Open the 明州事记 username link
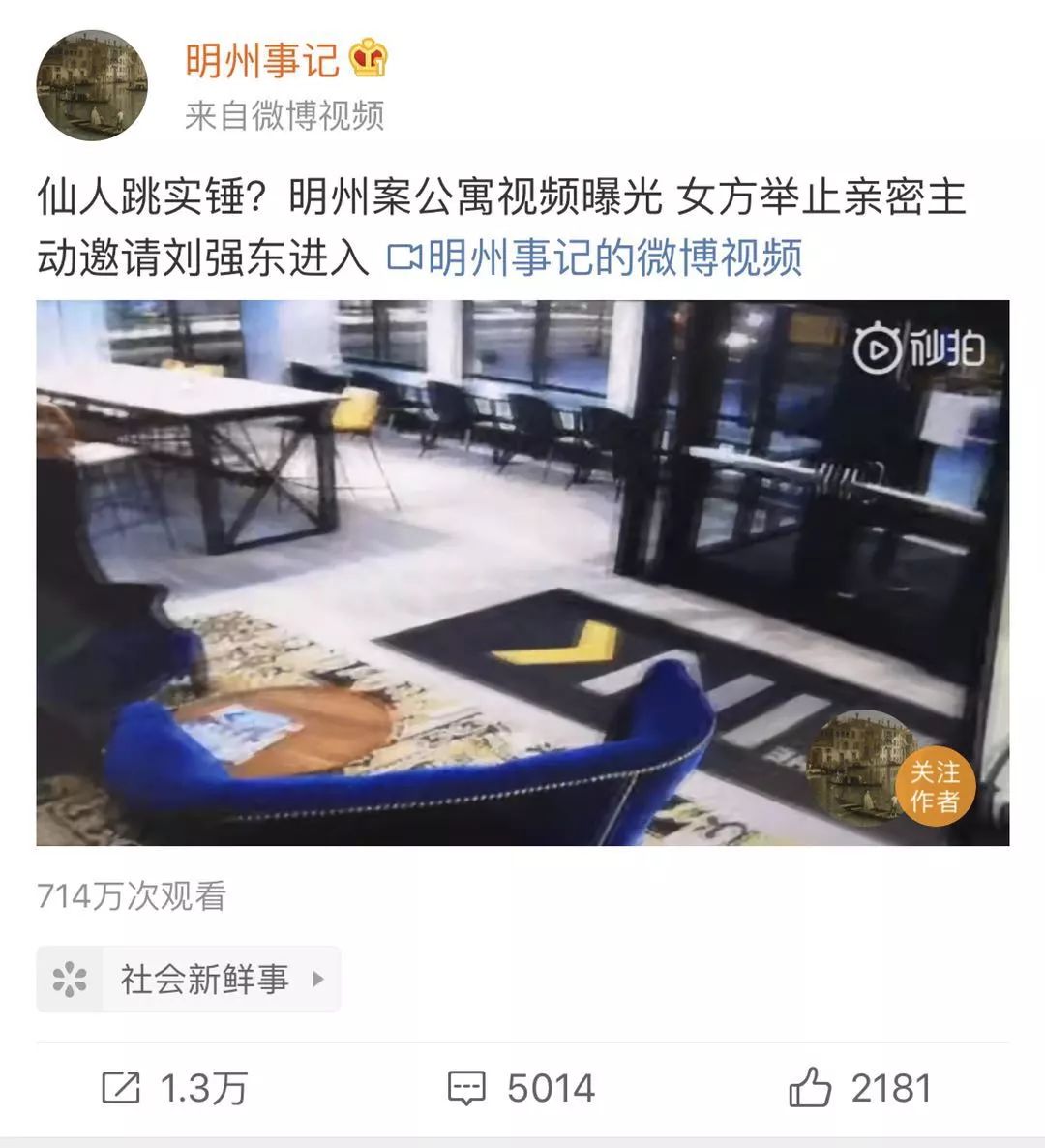1045x1148 pixels. click(261, 60)
